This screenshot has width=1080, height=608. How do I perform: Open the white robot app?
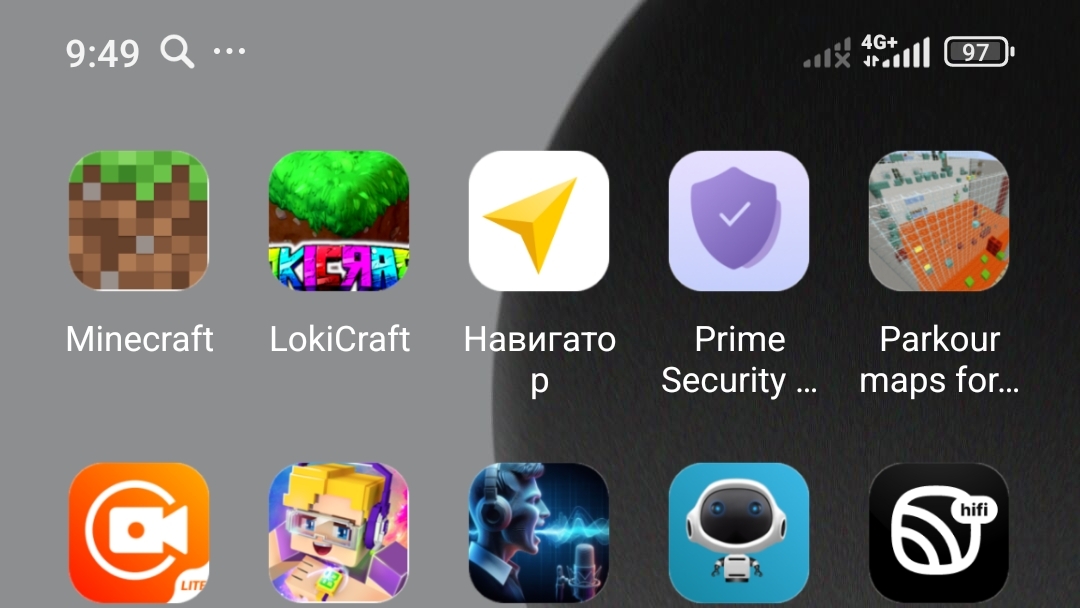(739, 533)
